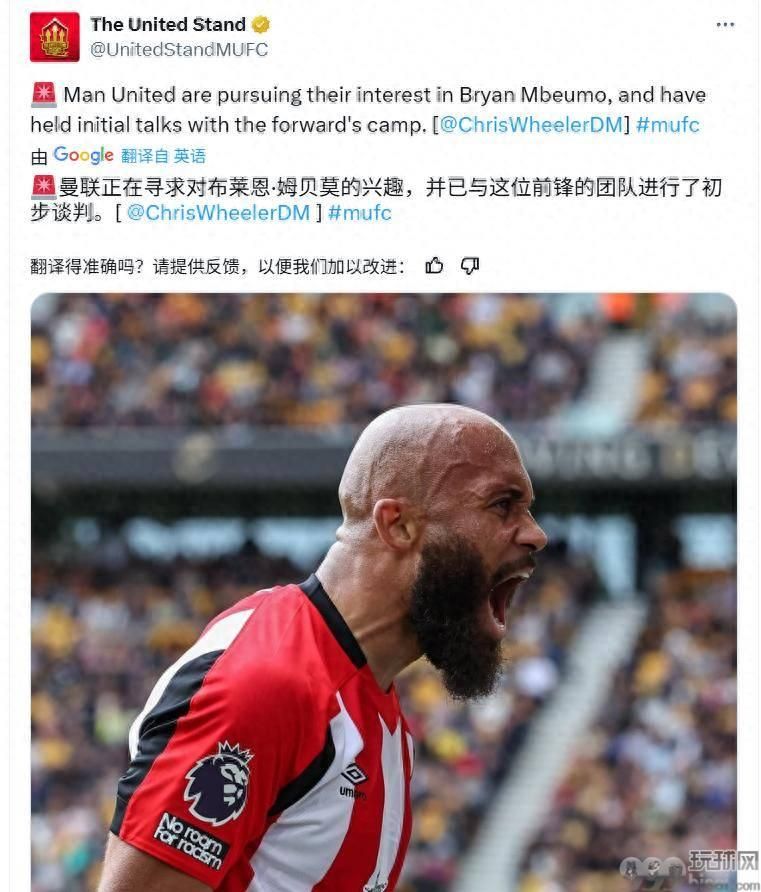761x892 pixels.
Task: Tap the 翻译自 英语 translation link
Action: 163,156
